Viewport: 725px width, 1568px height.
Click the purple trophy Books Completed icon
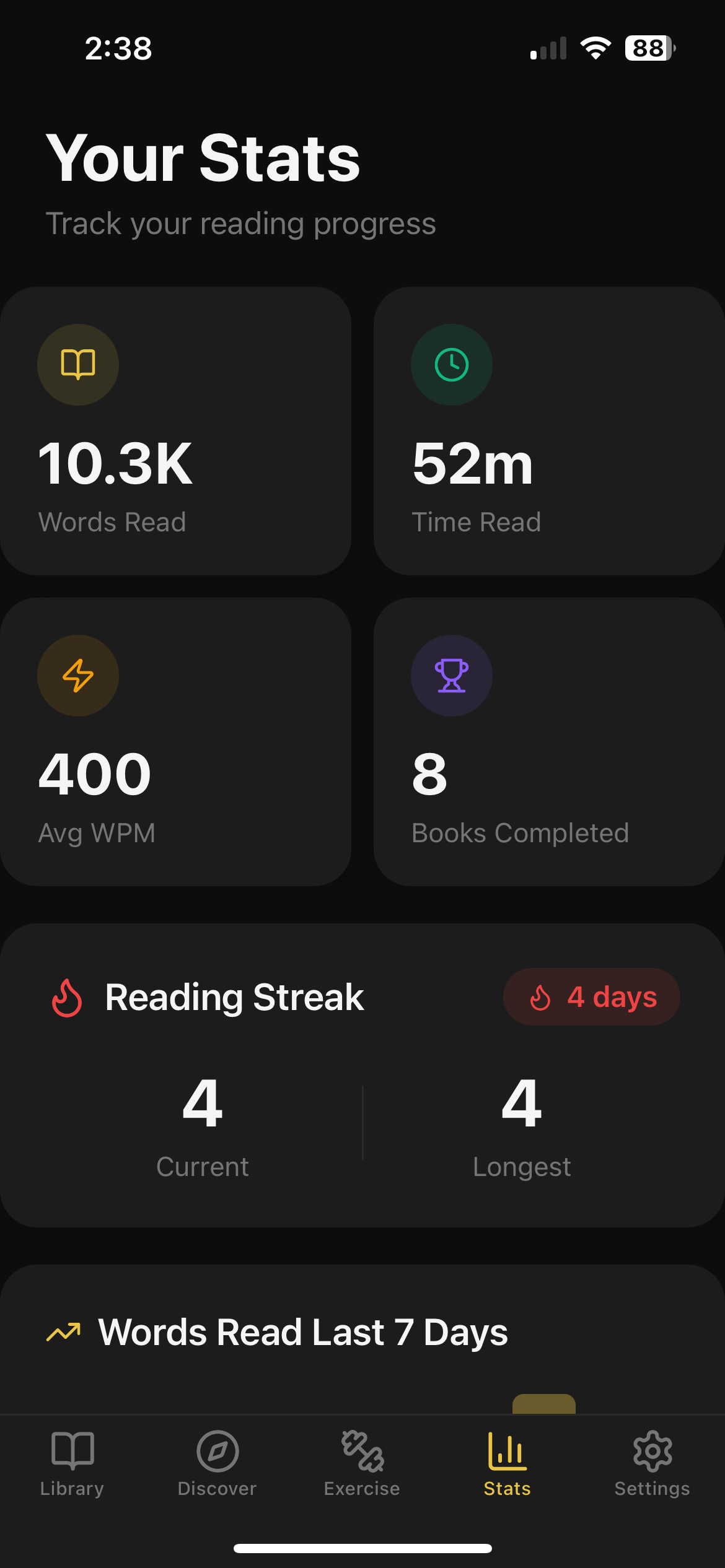[x=451, y=676]
